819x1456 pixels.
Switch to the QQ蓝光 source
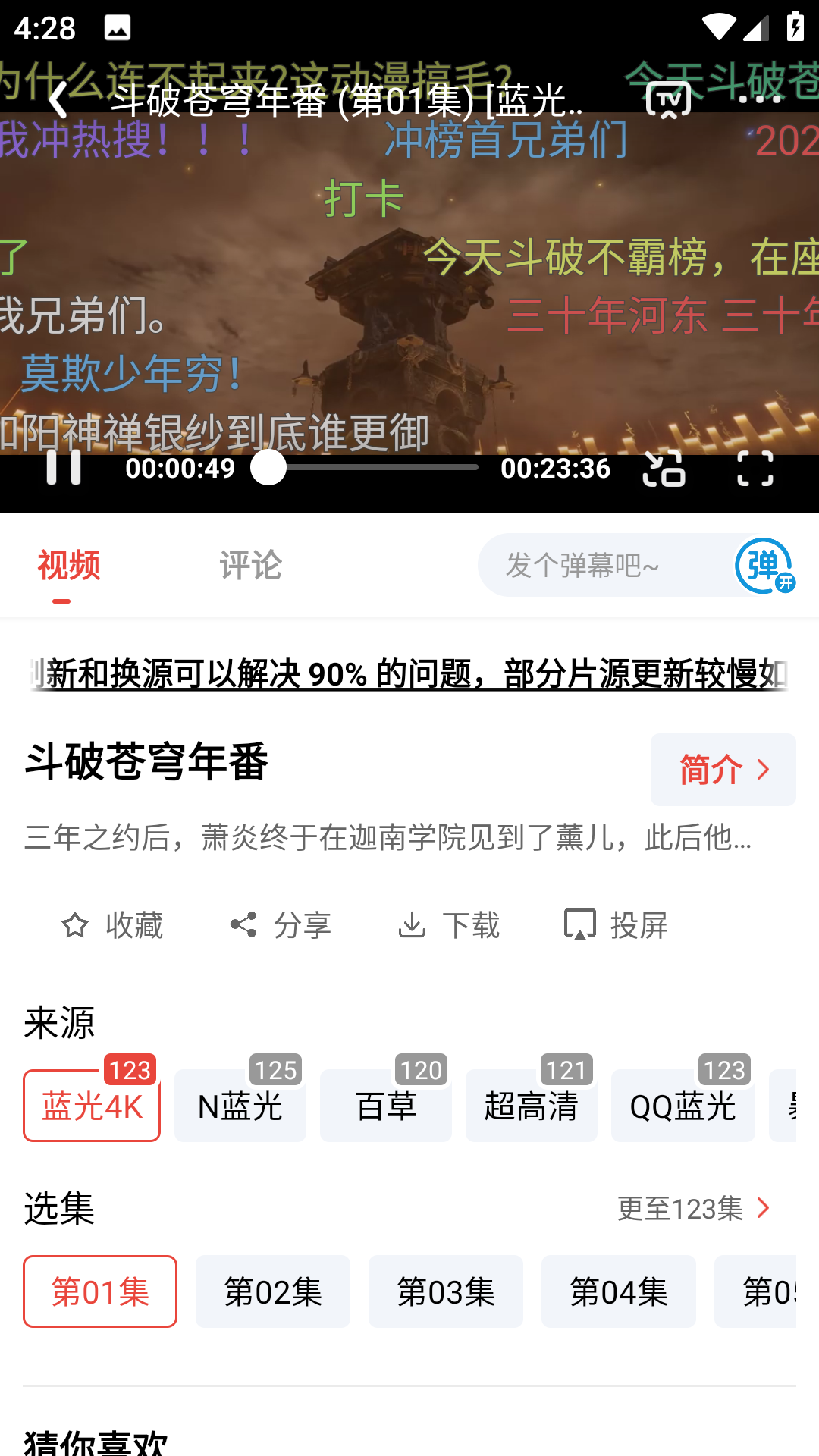click(682, 1106)
